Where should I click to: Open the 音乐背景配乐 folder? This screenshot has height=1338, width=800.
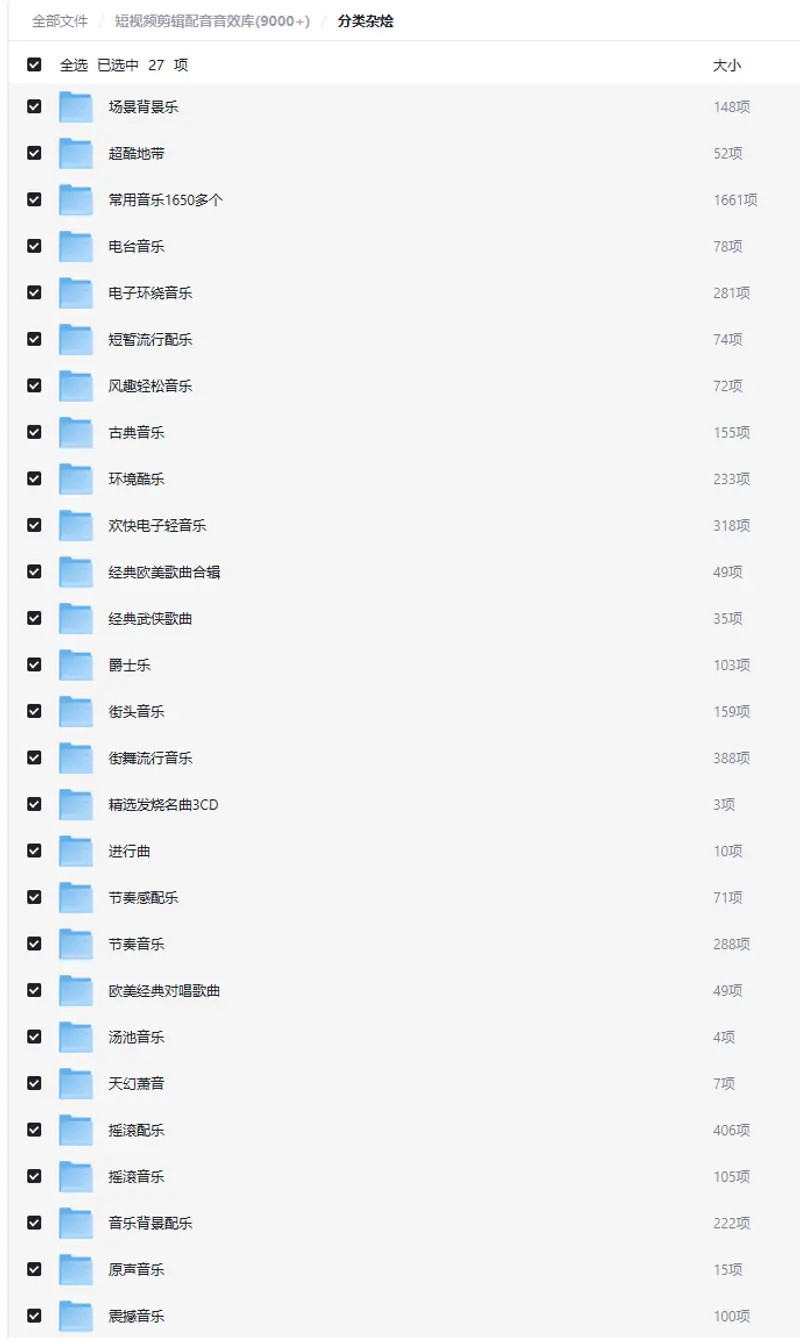tap(150, 1223)
